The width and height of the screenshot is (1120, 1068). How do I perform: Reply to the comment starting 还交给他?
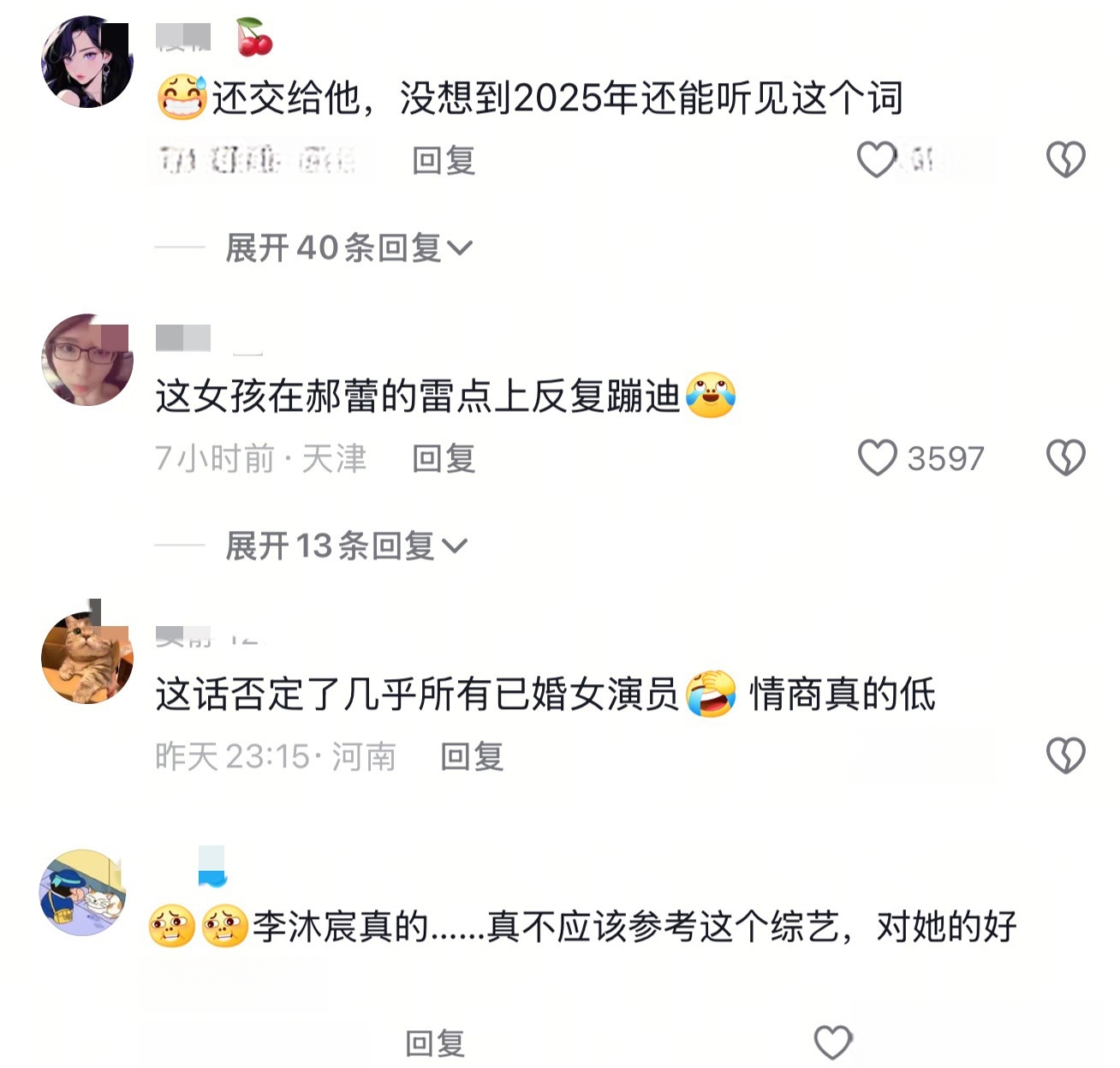click(444, 161)
